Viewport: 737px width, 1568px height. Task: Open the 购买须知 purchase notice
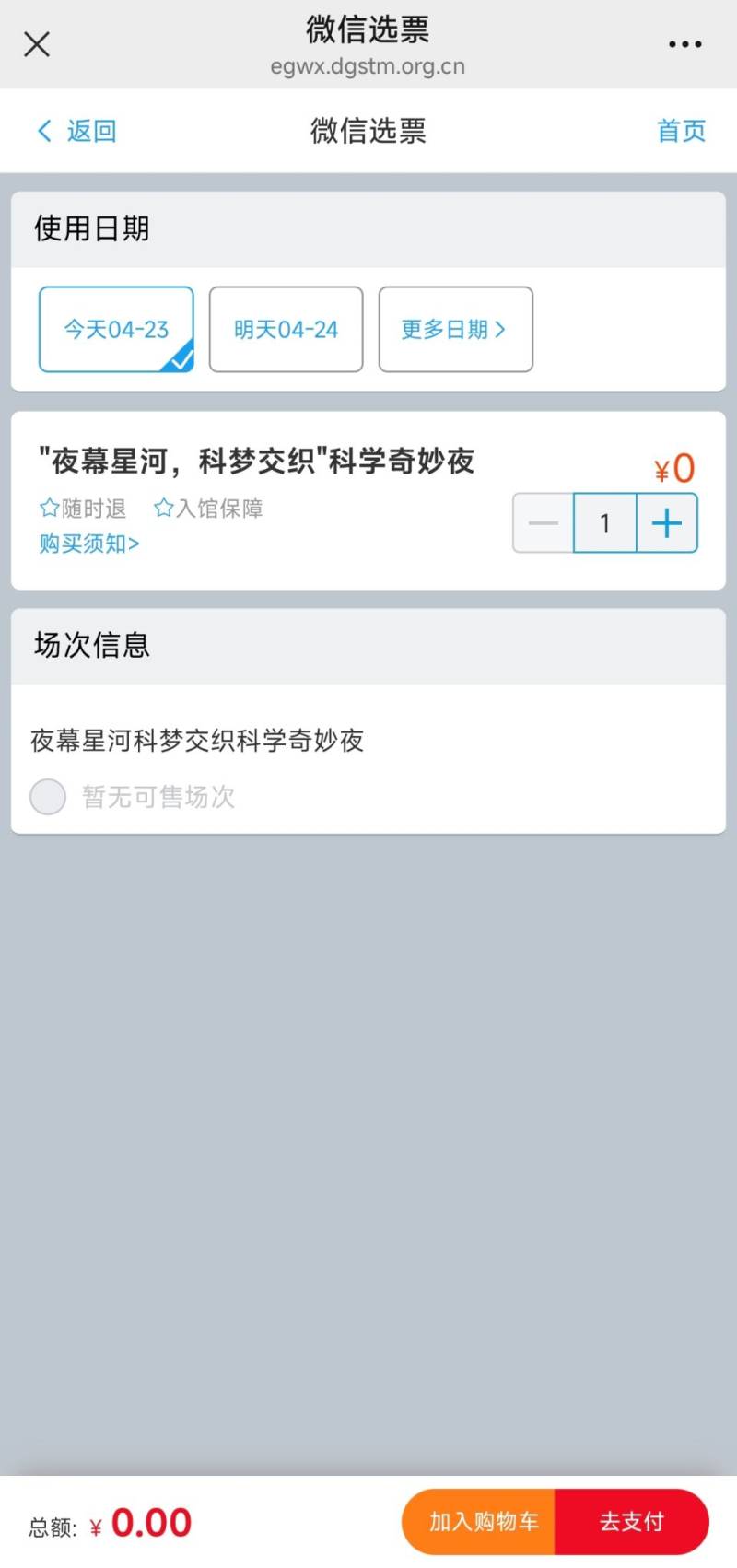point(89,544)
